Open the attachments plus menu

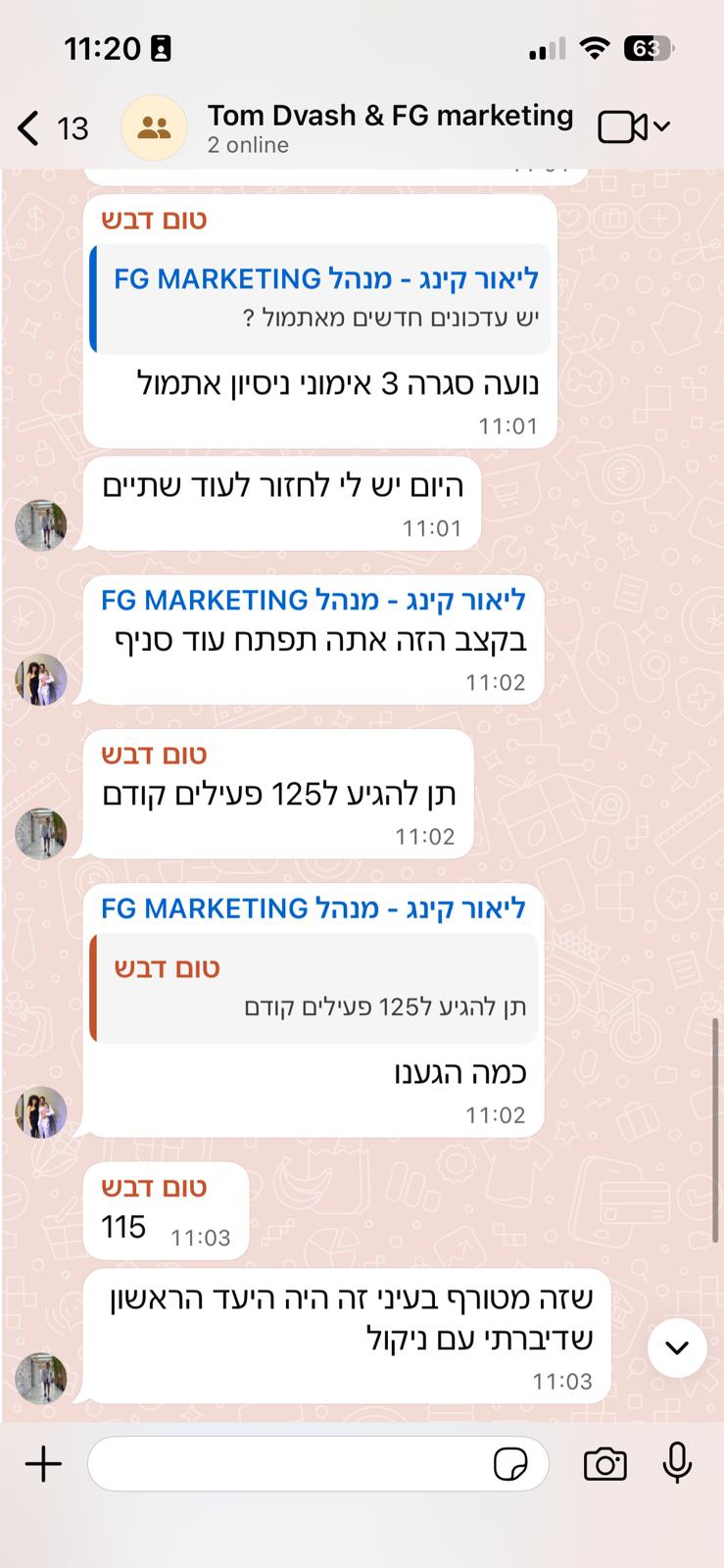coord(43,1465)
